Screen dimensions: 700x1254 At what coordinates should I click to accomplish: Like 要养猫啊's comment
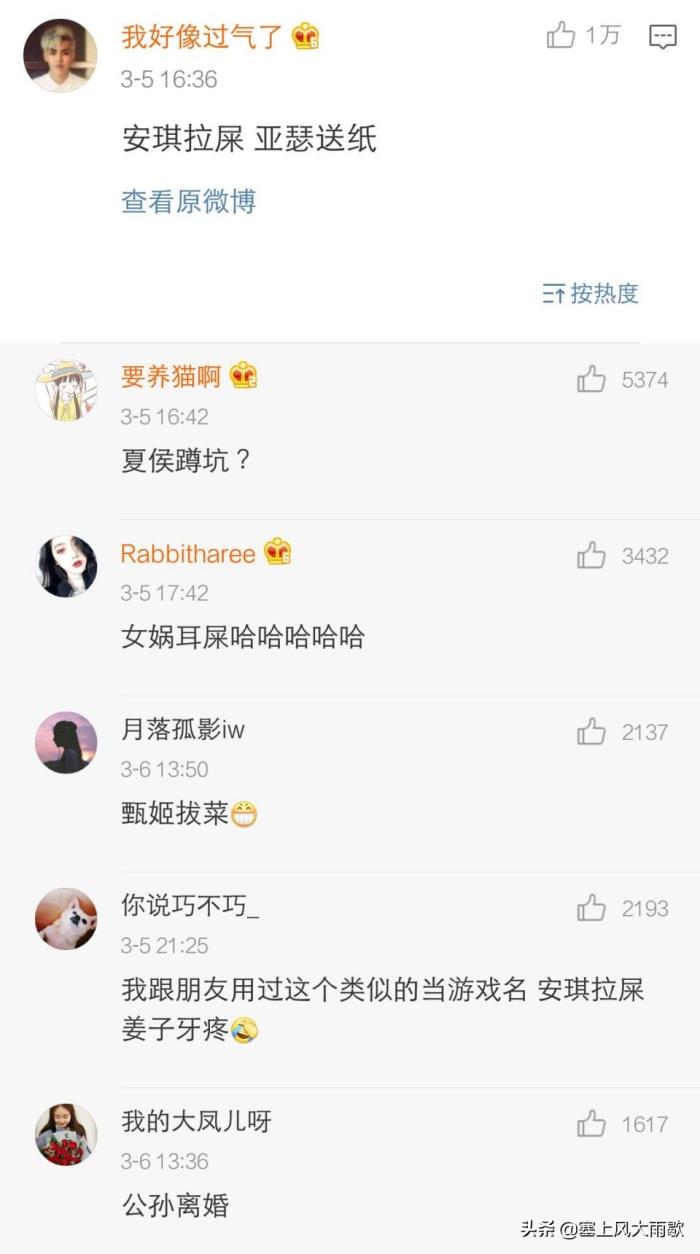(591, 379)
